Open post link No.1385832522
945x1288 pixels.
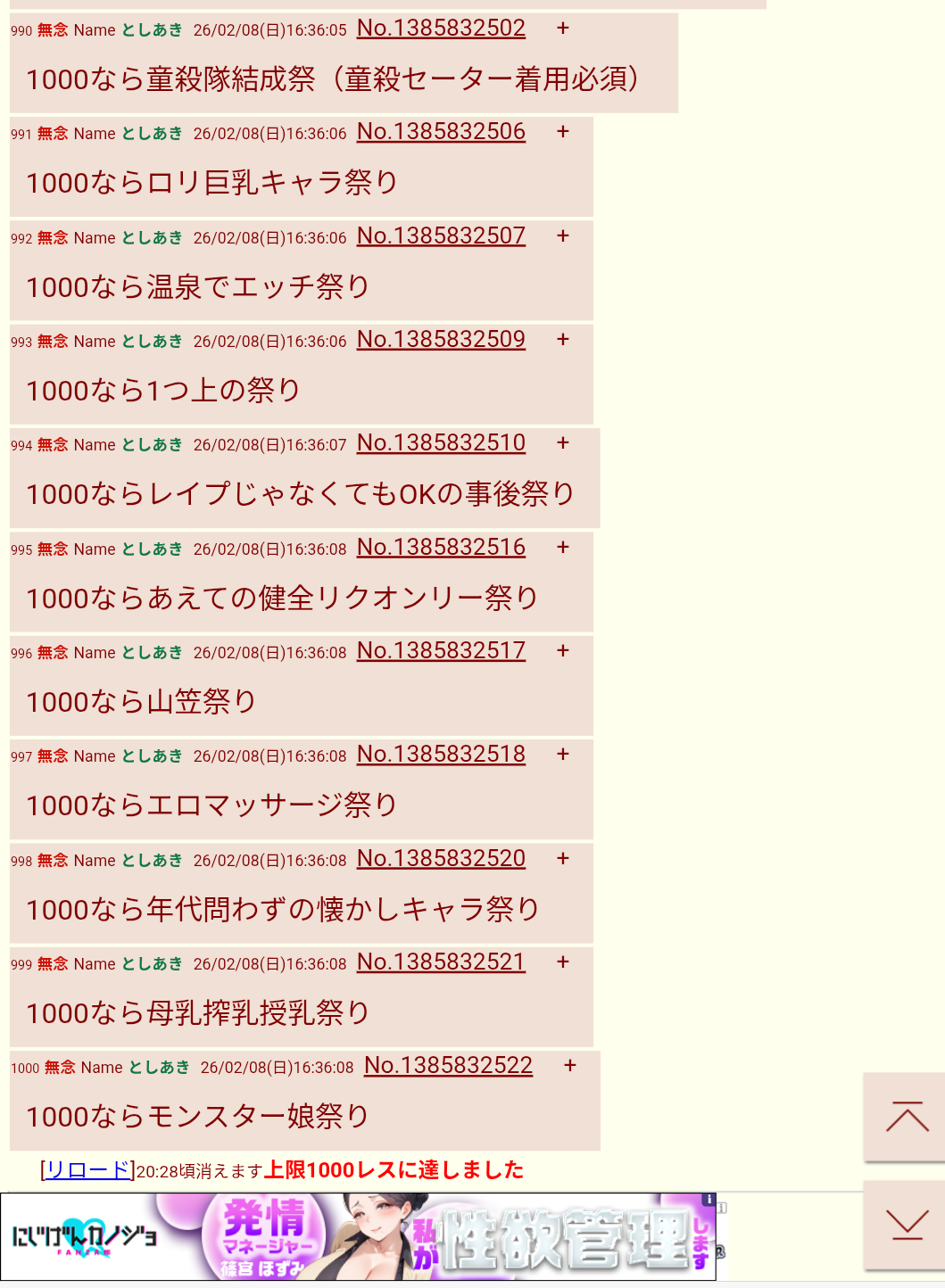[448, 1066]
